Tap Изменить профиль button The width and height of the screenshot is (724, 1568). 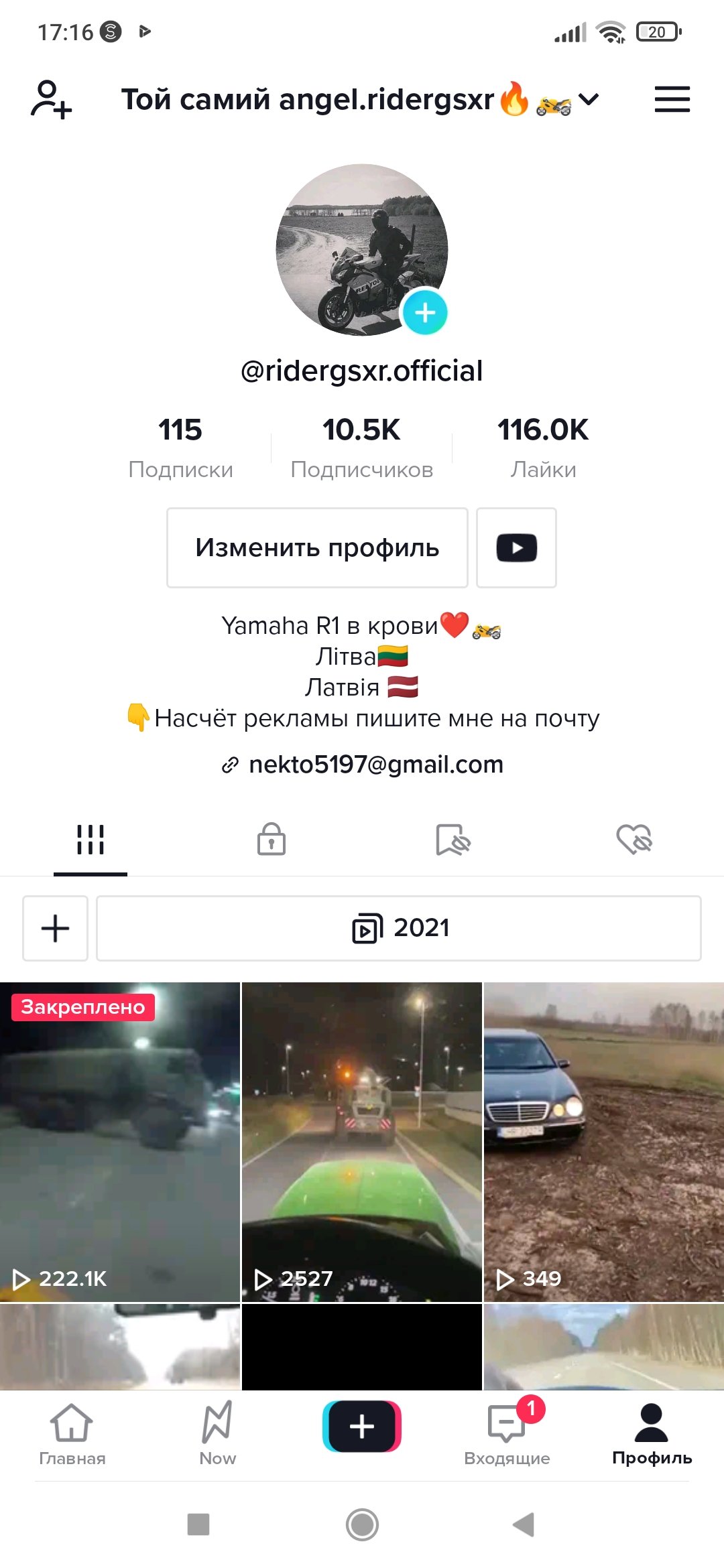coord(317,547)
